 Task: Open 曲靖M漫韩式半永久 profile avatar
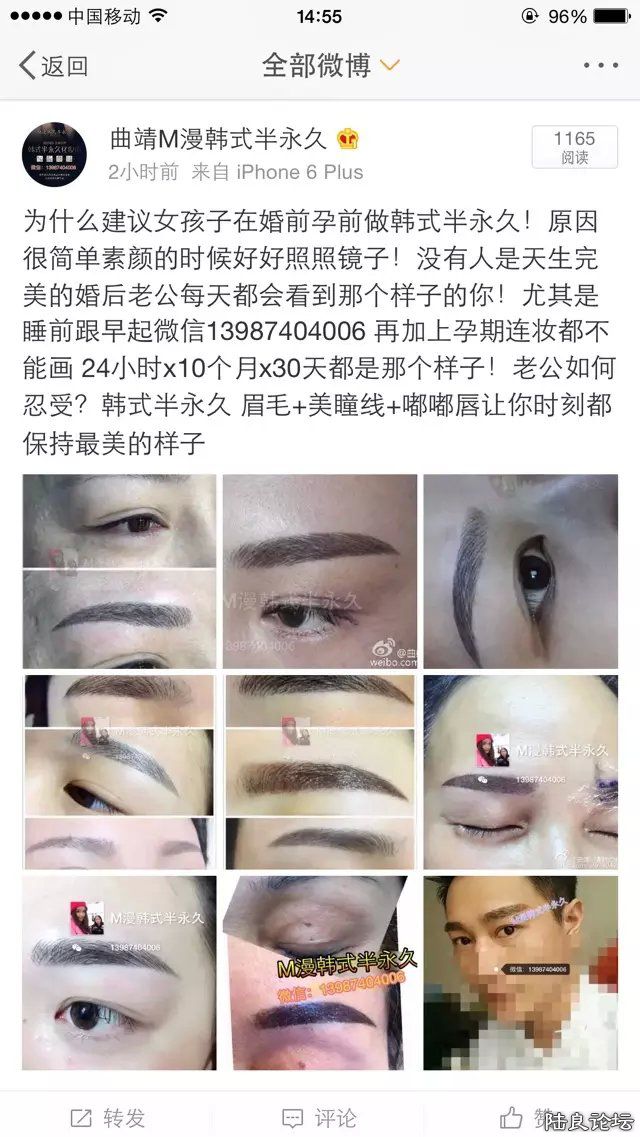[x=54, y=155]
